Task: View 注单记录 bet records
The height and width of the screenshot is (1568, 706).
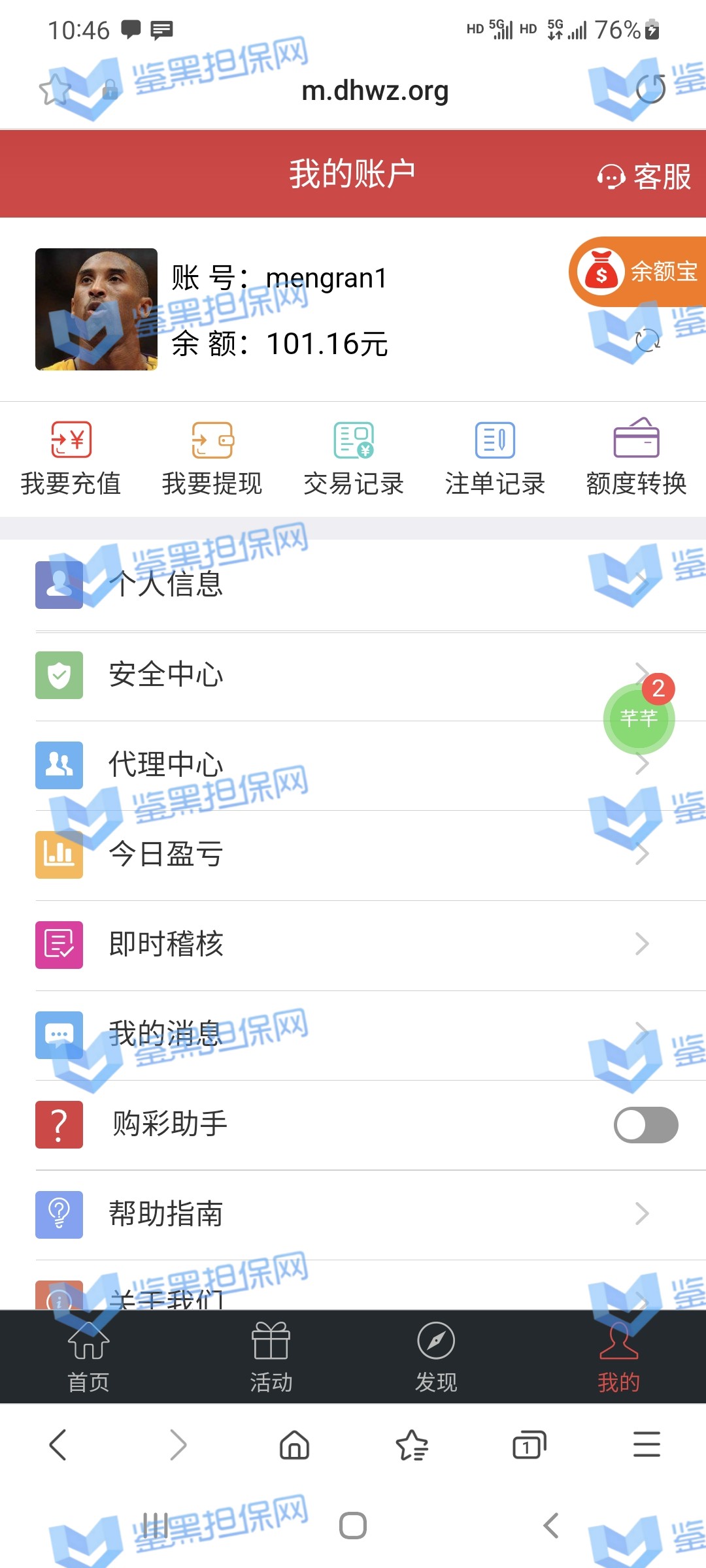Action: (495, 457)
